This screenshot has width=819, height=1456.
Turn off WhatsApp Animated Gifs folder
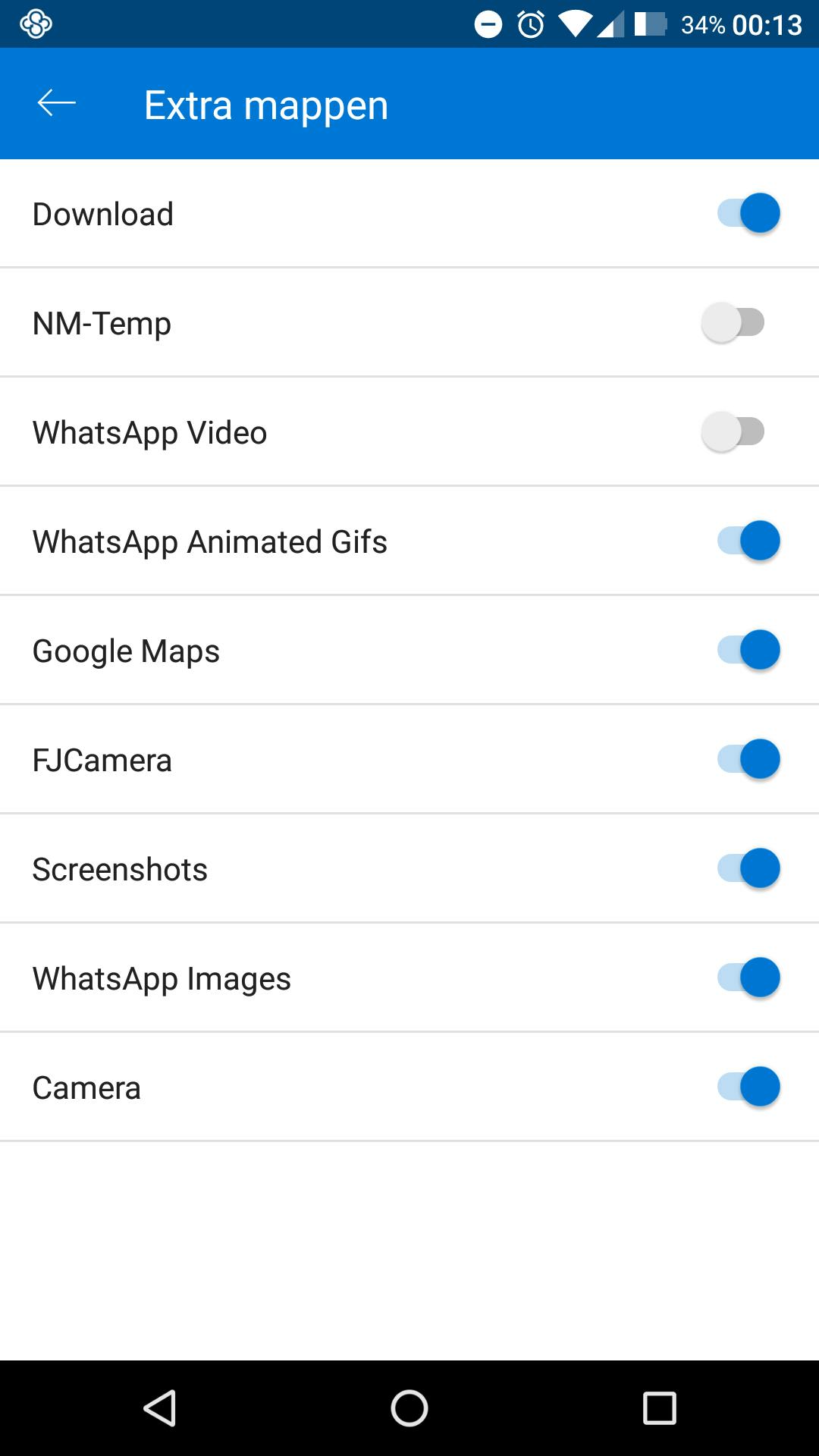(748, 541)
